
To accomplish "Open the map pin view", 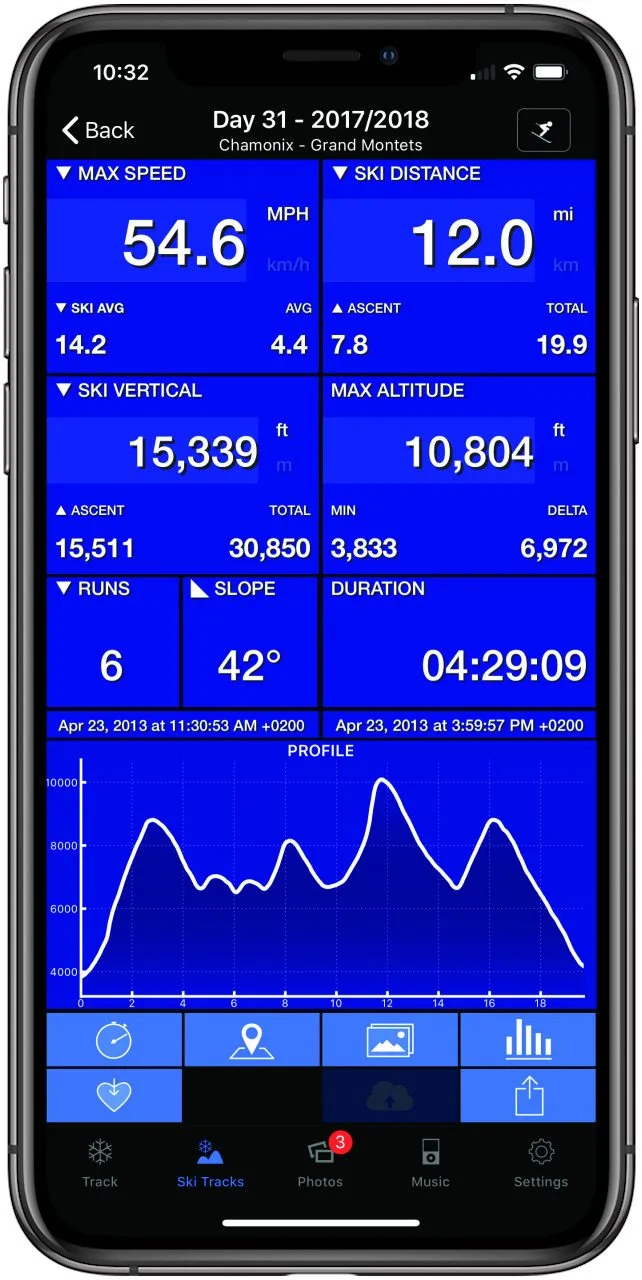I will [x=252, y=1040].
